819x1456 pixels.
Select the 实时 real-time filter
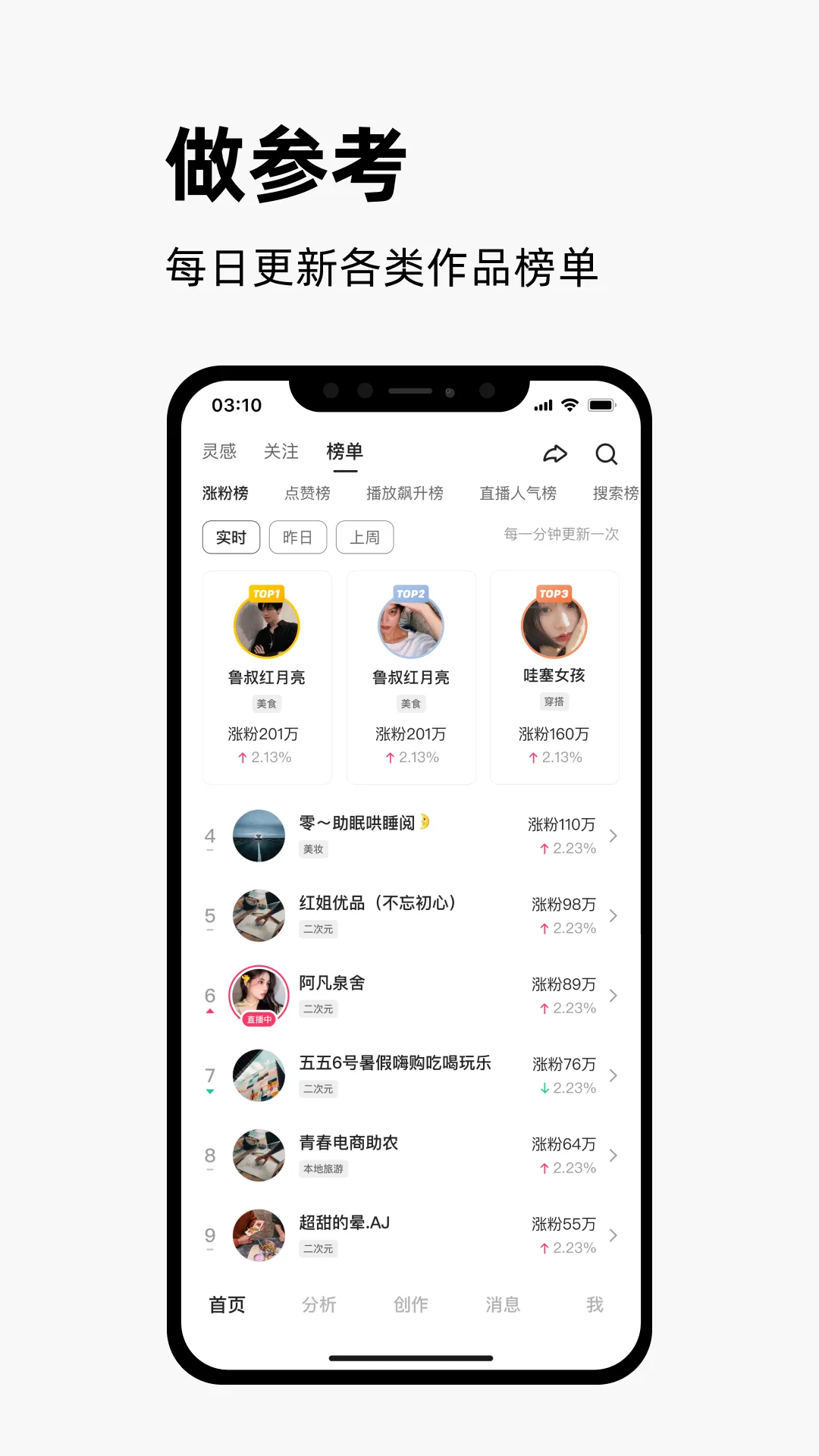(x=231, y=536)
